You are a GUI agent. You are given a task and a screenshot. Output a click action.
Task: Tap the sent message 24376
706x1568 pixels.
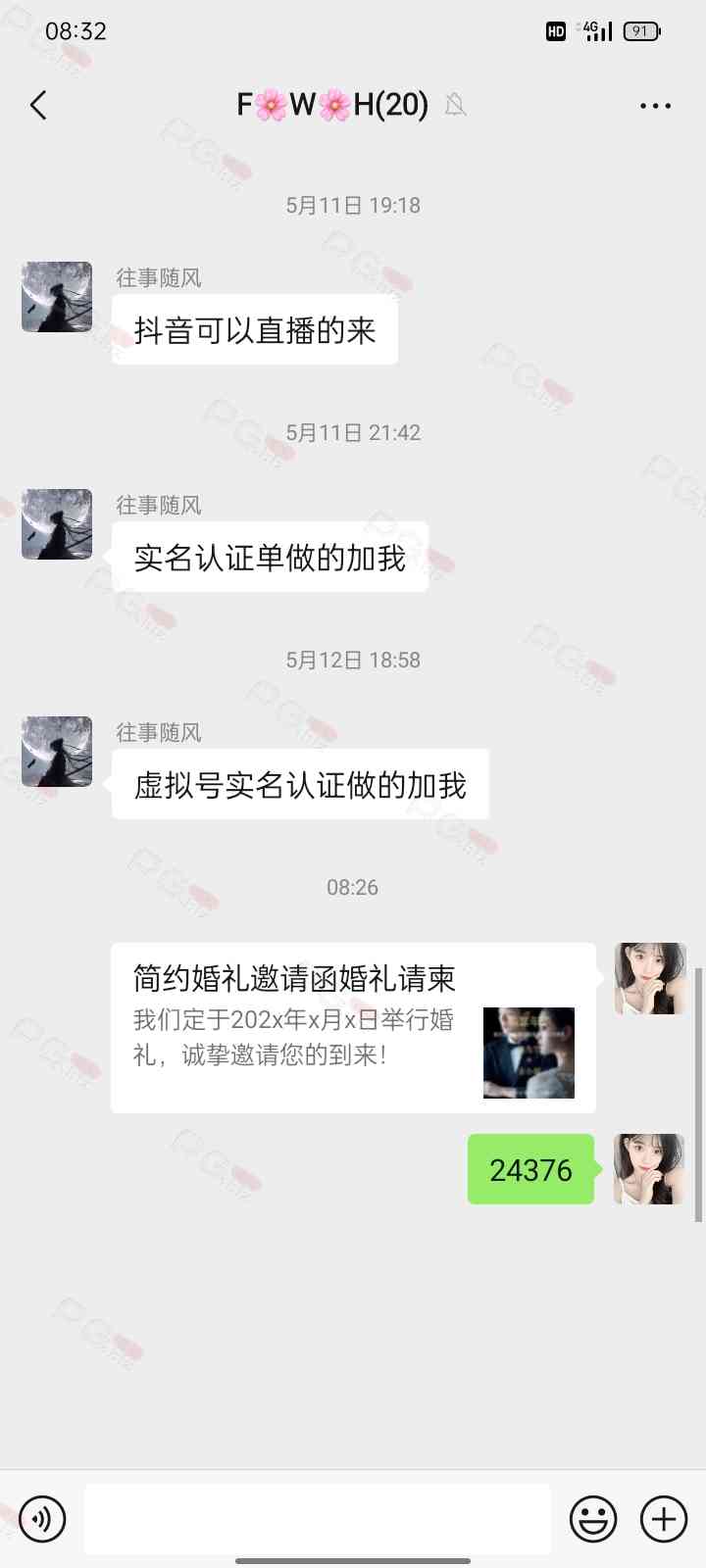click(530, 1169)
